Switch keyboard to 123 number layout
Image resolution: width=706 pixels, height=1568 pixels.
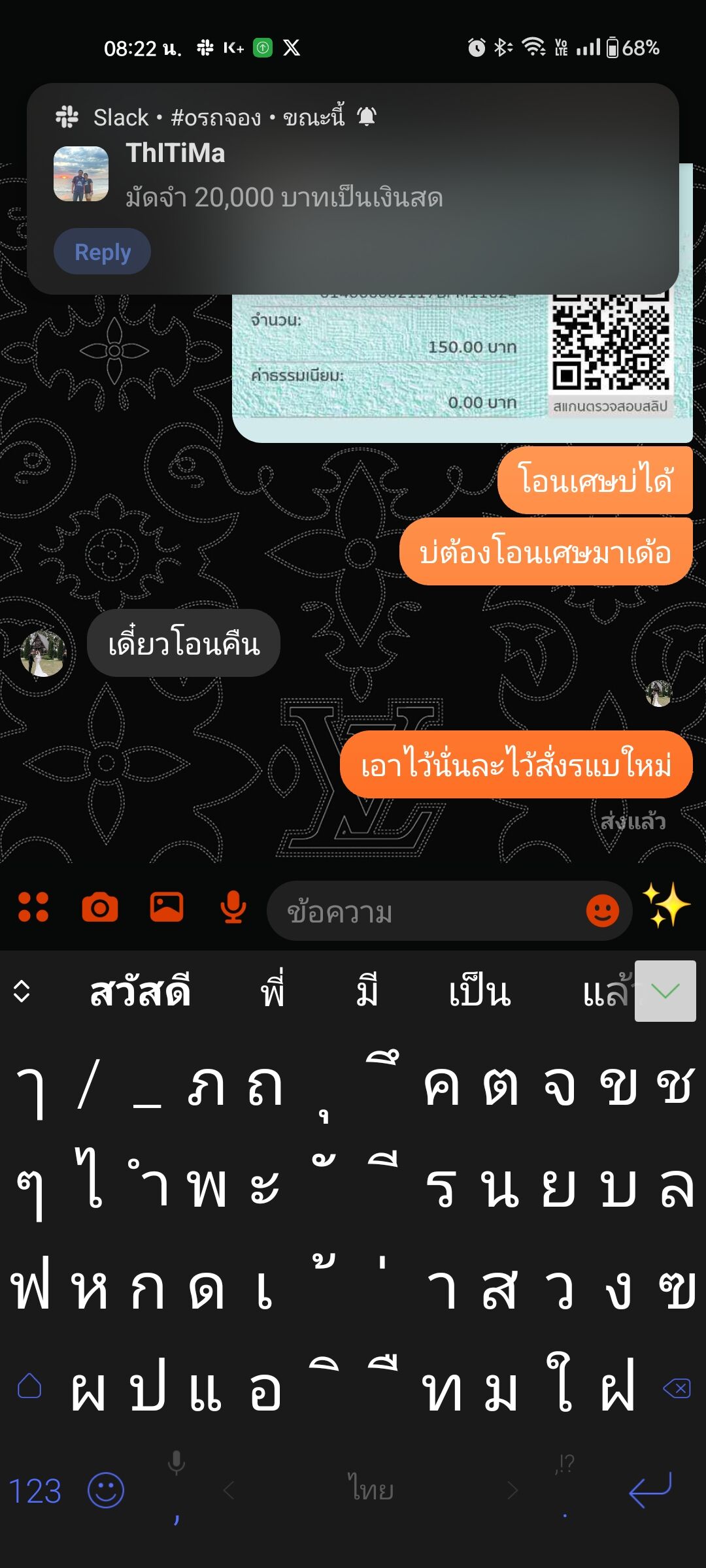35,1491
